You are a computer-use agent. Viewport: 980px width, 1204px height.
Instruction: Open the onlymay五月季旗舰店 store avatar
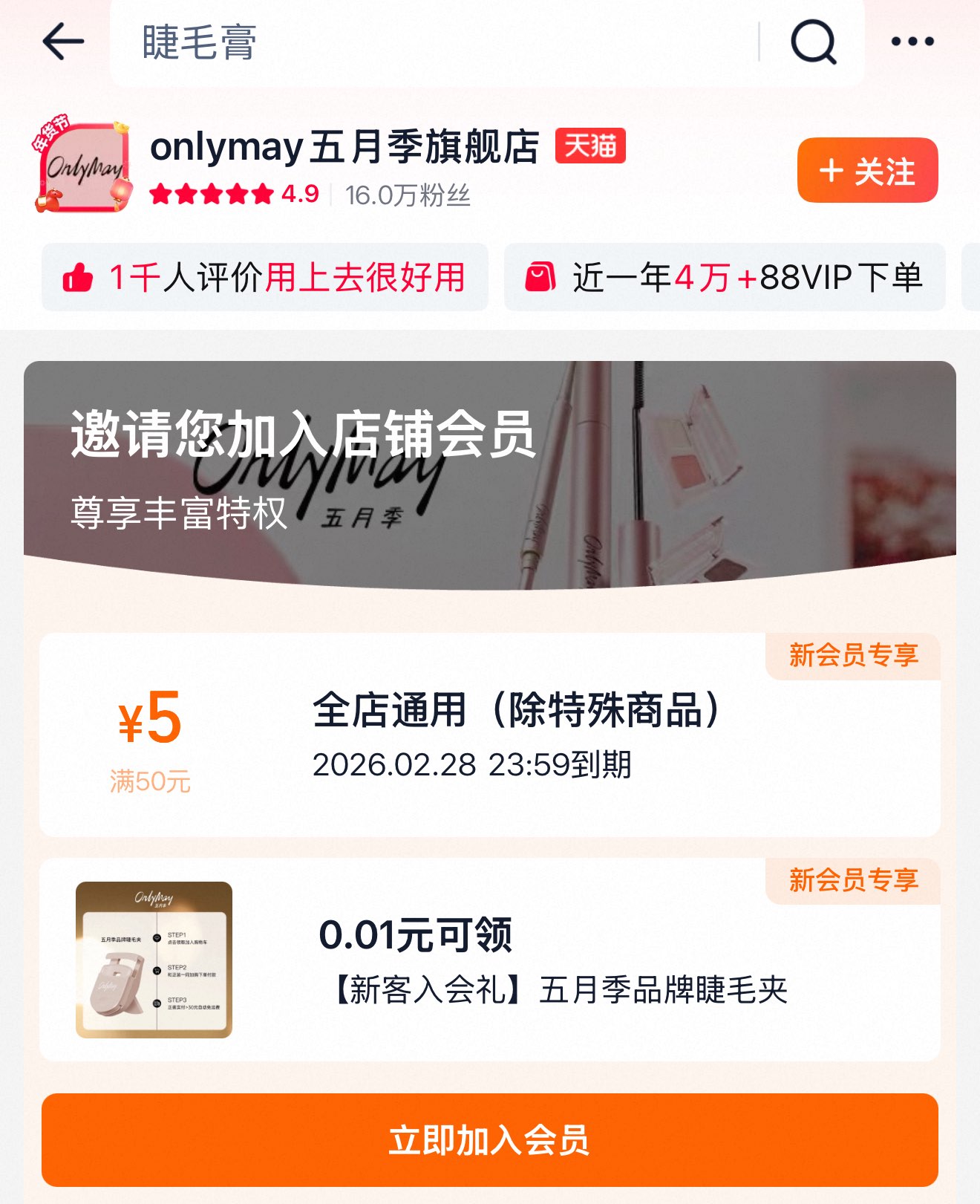pyautogui.click(x=83, y=169)
